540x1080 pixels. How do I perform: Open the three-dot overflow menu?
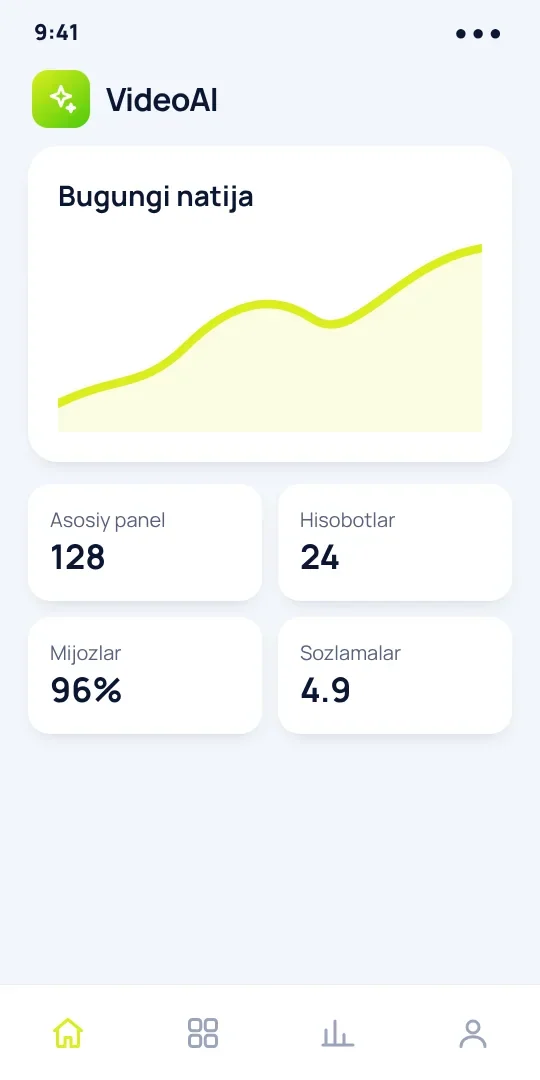[478, 34]
